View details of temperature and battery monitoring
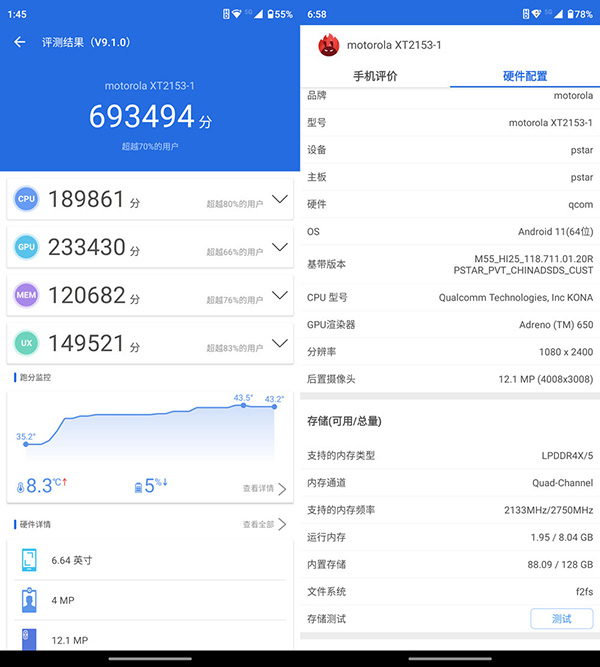This screenshot has width=600, height=667. [265, 489]
